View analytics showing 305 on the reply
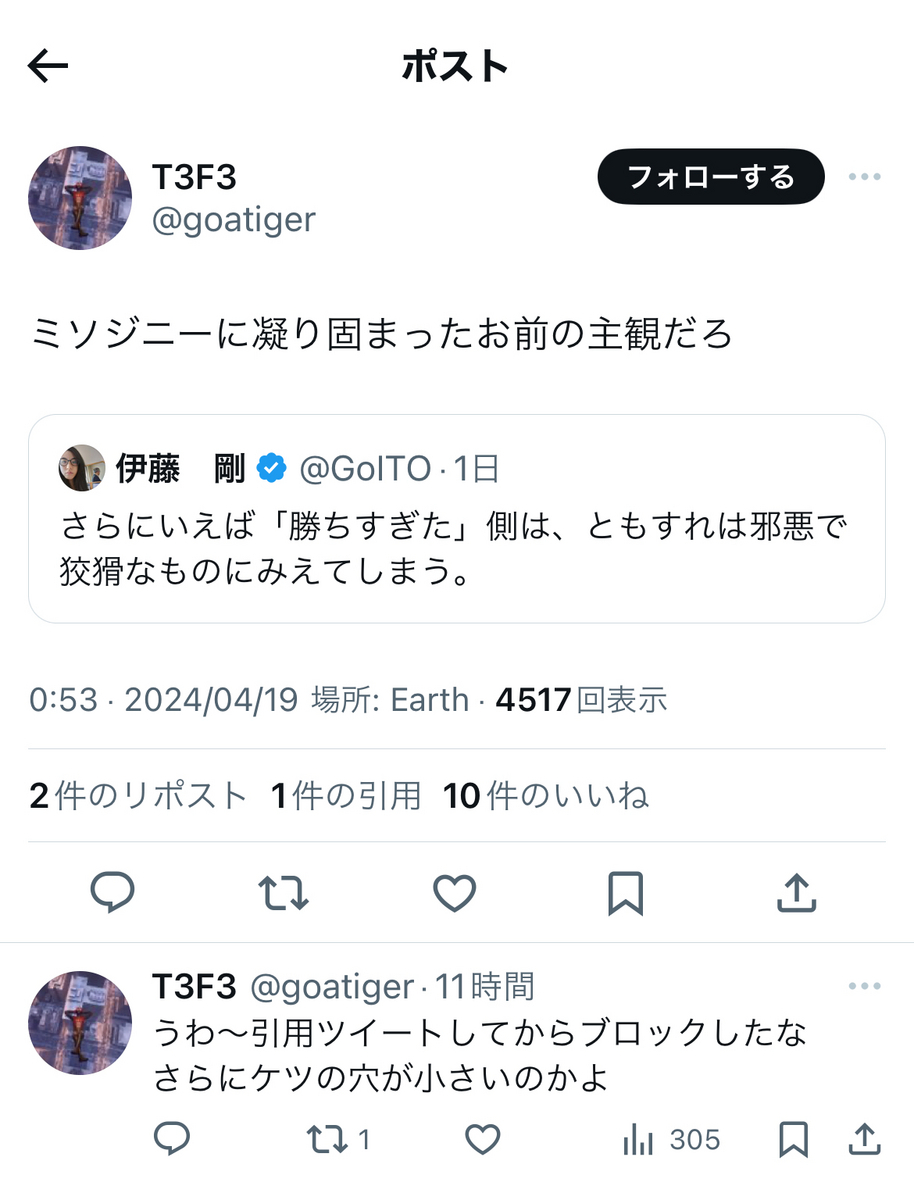This screenshot has width=914, height=1200. [671, 1139]
